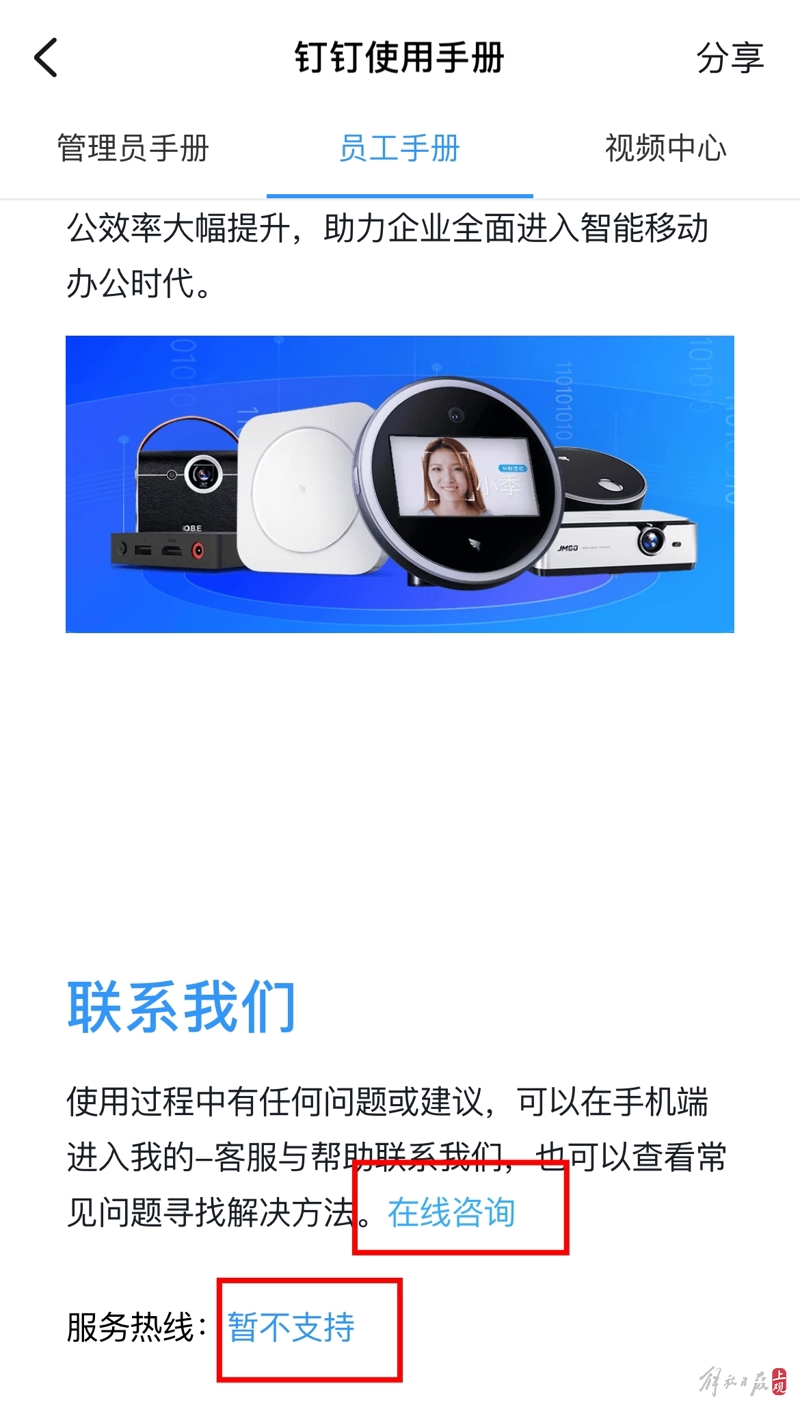This screenshot has width=800, height=1407.
Task: Select the 员工手册 tab
Action: (399, 149)
